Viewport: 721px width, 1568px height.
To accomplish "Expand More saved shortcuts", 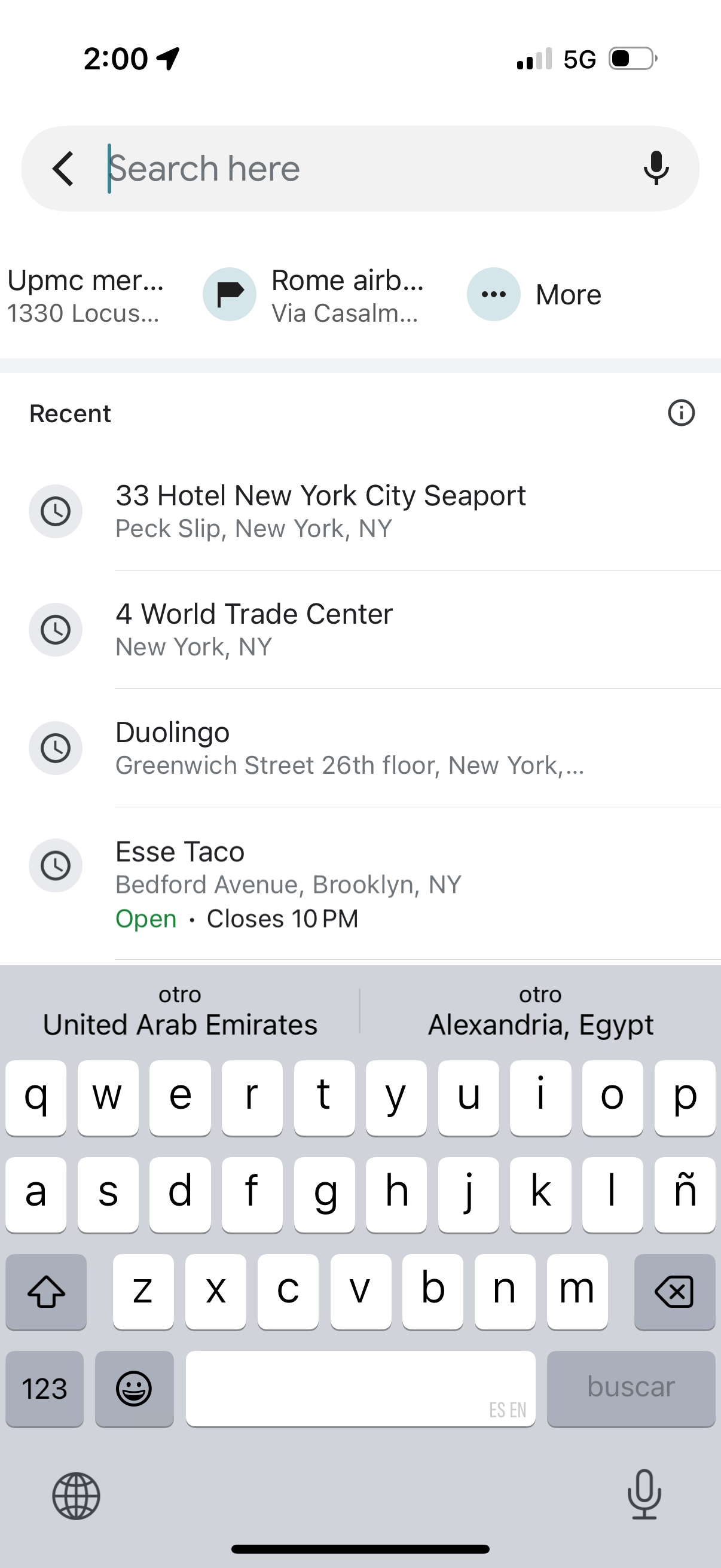I will coord(534,294).
